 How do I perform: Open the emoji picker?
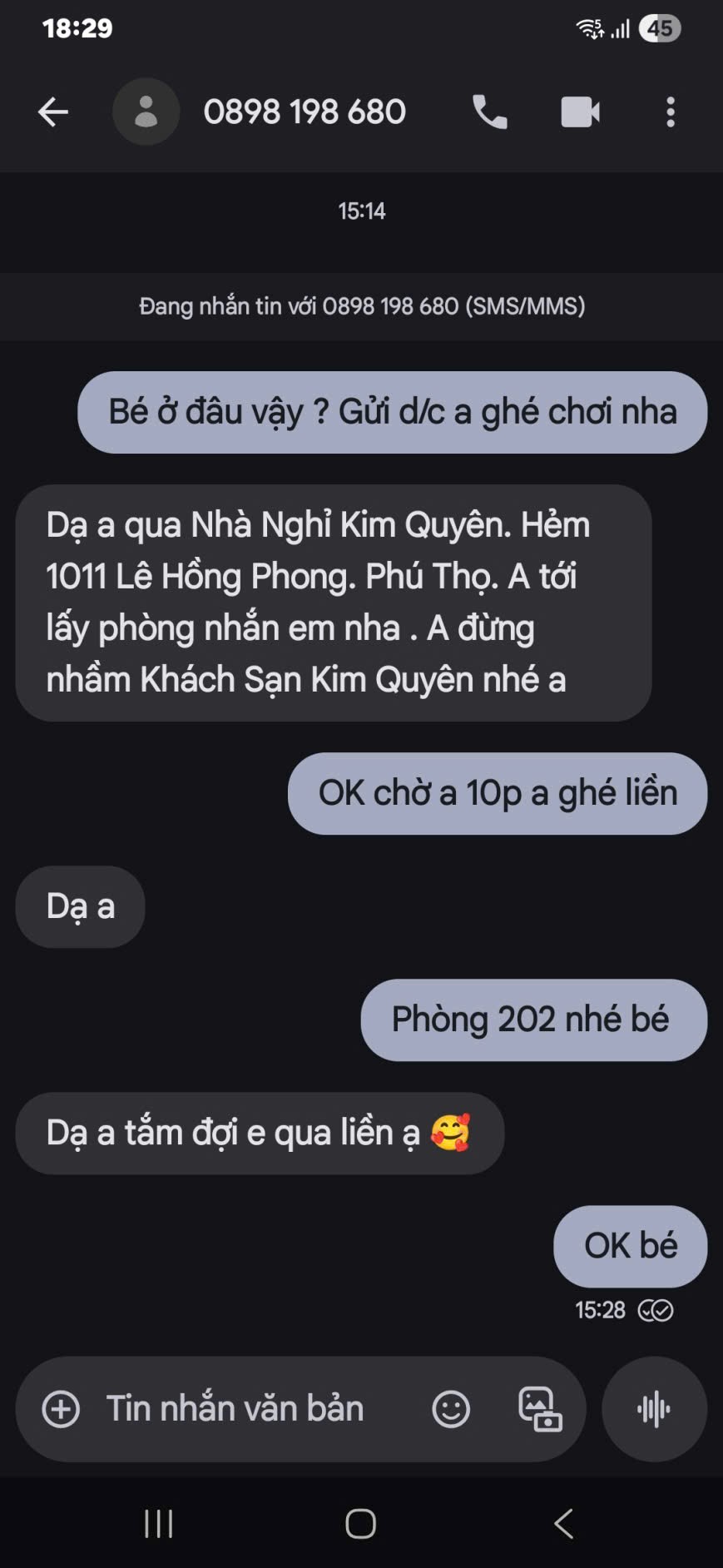pos(451,1409)
